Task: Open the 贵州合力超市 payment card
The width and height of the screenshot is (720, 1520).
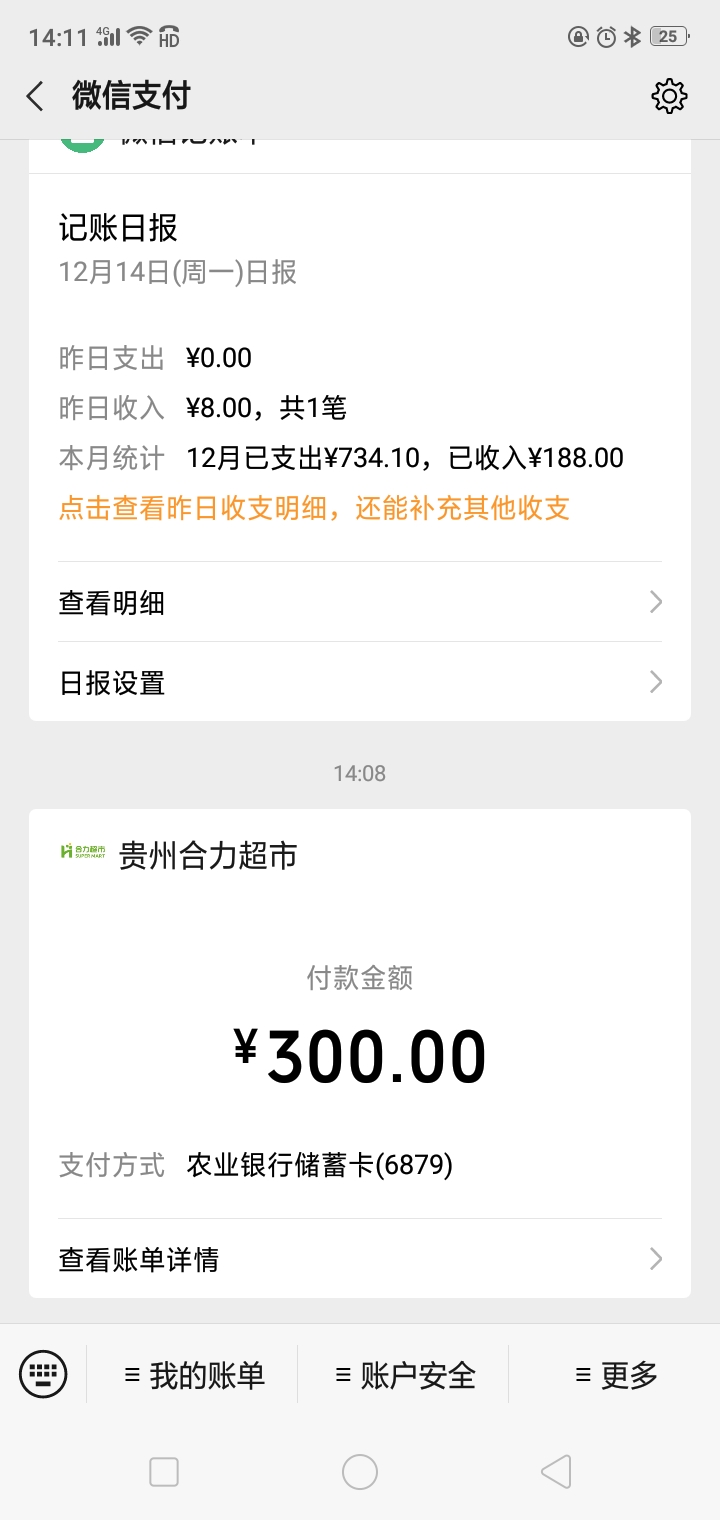Action: [360, 1010]
